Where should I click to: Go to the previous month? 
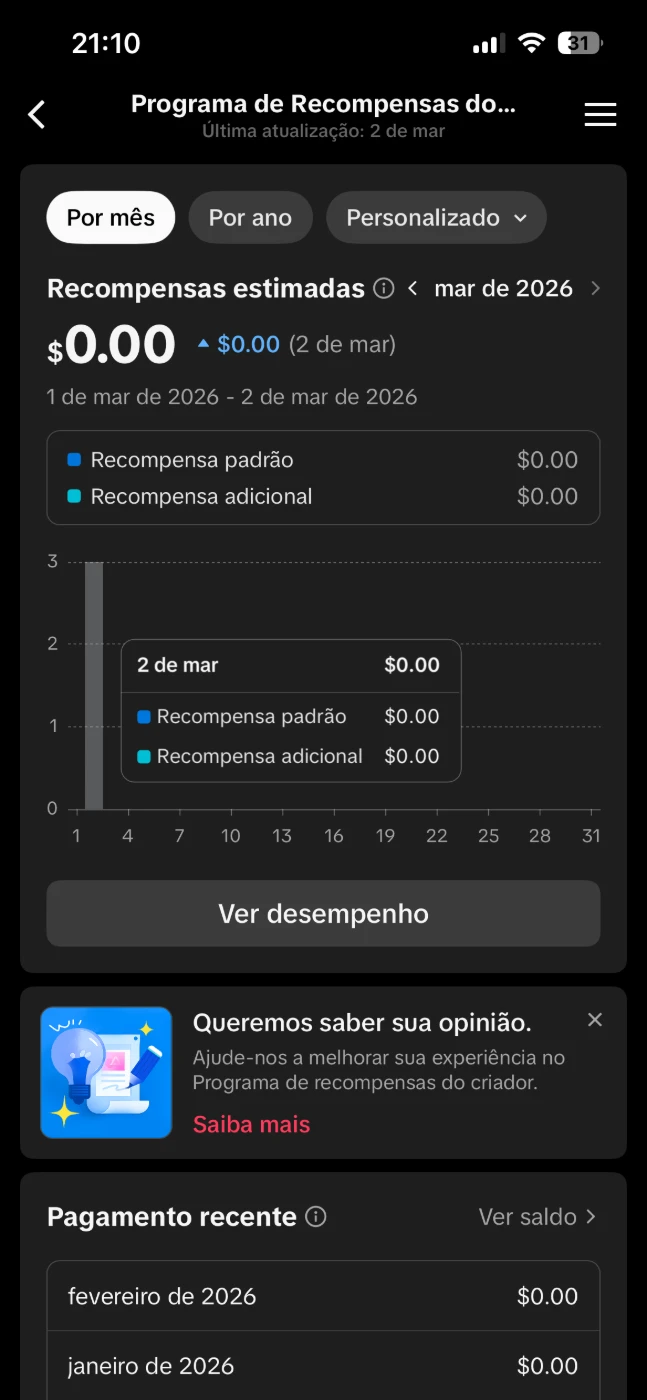[x=412, y=289]
